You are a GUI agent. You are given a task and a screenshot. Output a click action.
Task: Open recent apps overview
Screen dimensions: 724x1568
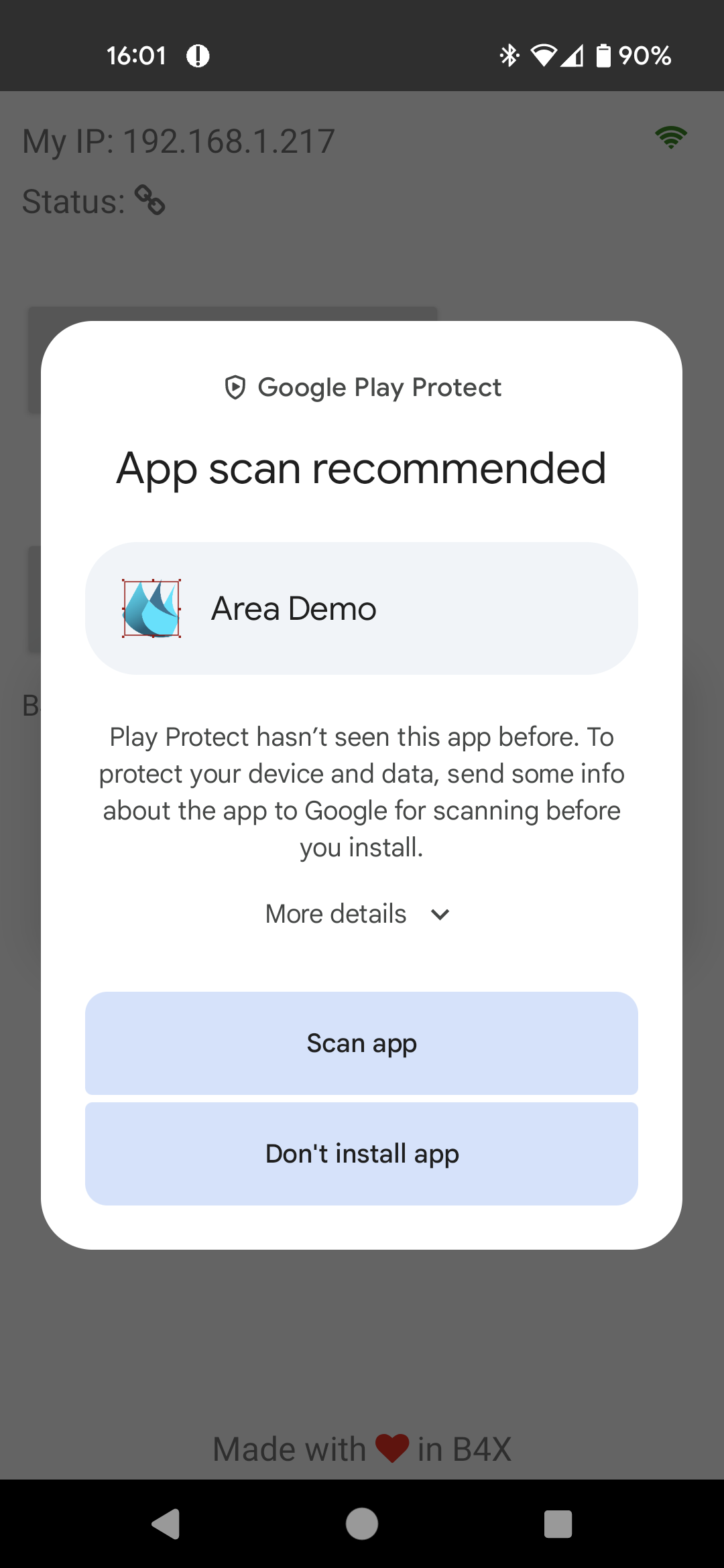[x=558, y=1524]
